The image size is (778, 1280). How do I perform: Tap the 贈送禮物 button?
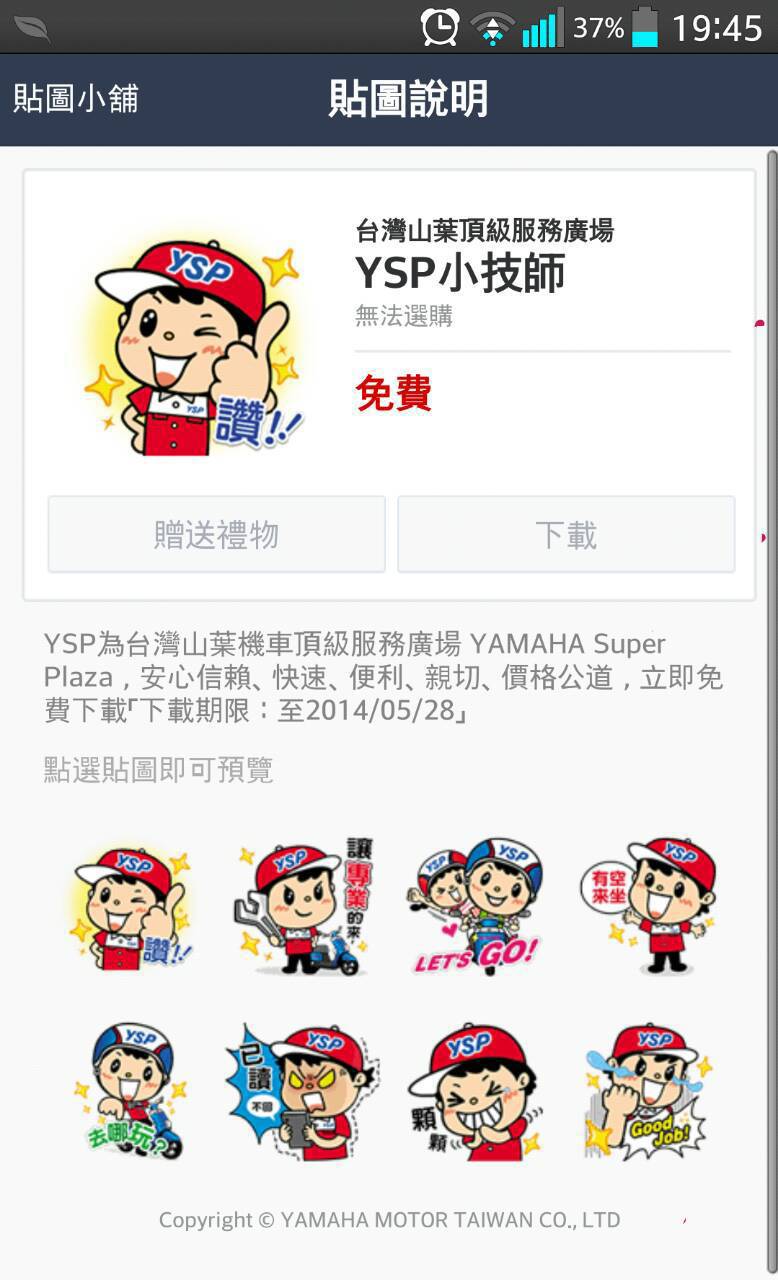[x=216, y=535]
